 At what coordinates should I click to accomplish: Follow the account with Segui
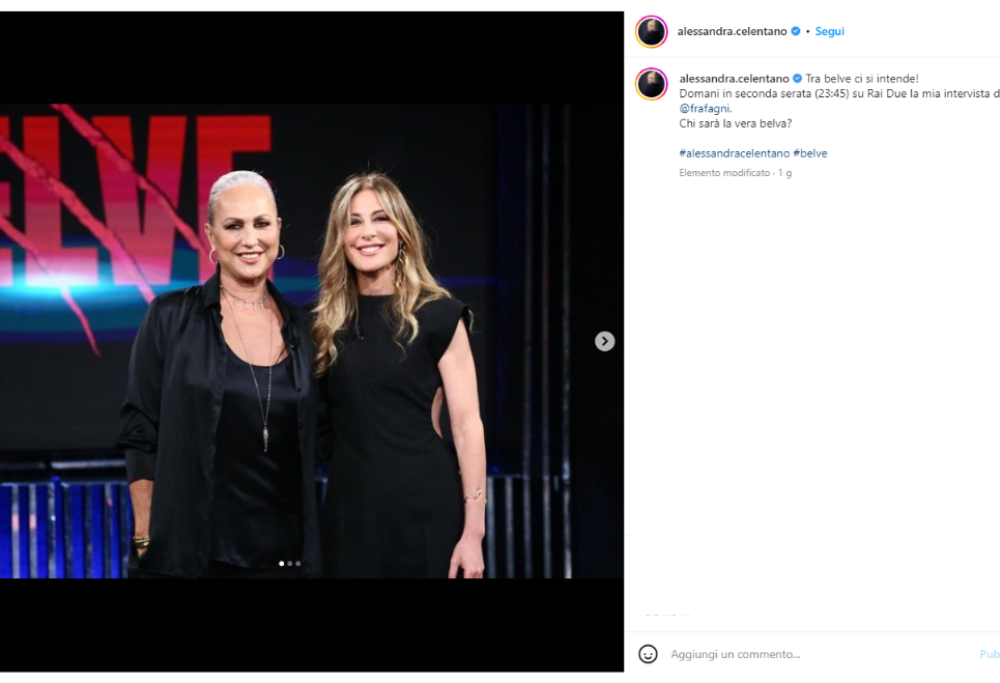click(x=829, y=32)
